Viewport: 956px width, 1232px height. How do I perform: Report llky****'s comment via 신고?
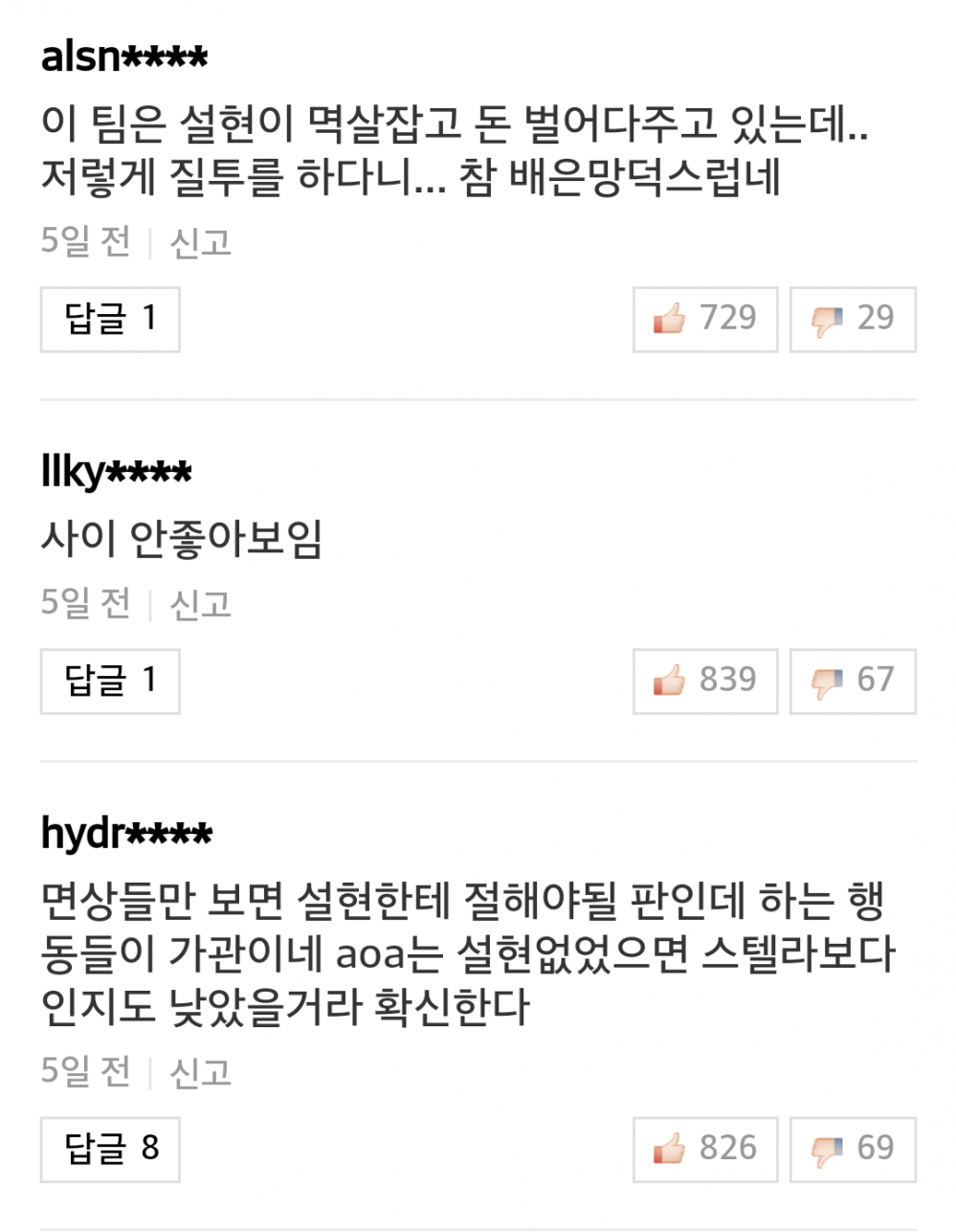[x=201, y=604]
